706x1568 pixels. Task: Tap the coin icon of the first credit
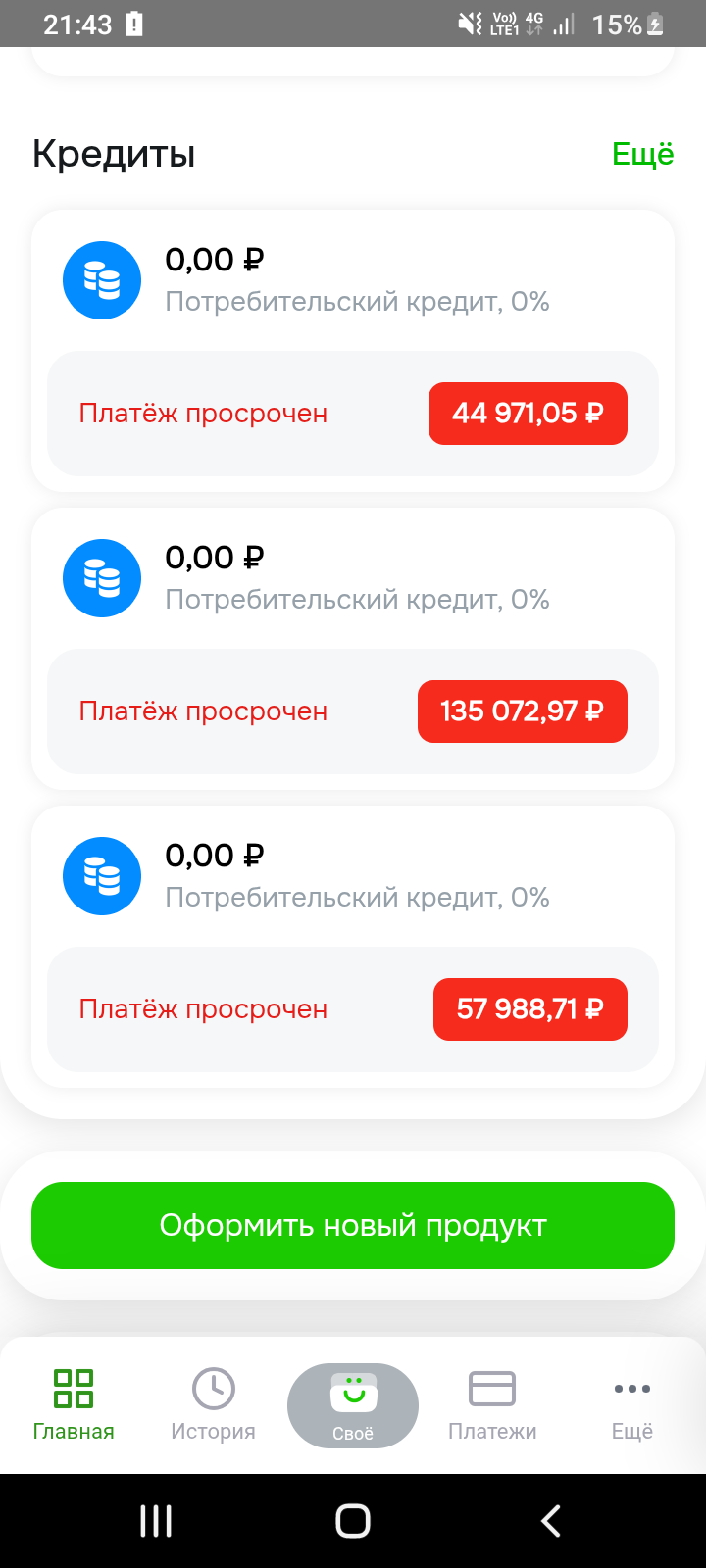tap(102, 280)
